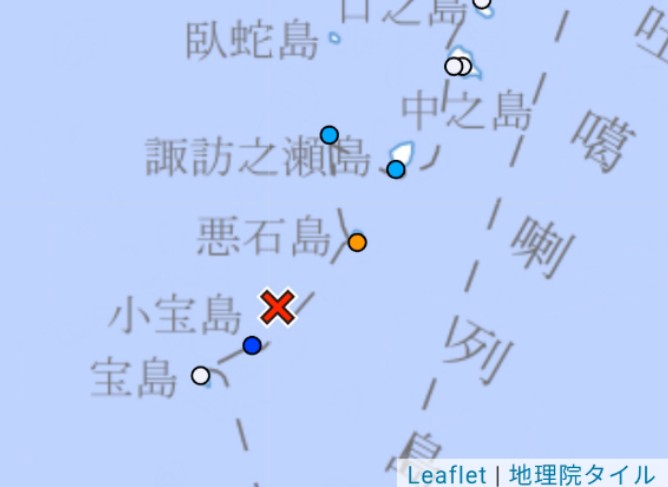Screen dimensions: 668x487
Task: Open the 地理院タイル attribution link
Action: pyautogui.click(x=581, y=474)
